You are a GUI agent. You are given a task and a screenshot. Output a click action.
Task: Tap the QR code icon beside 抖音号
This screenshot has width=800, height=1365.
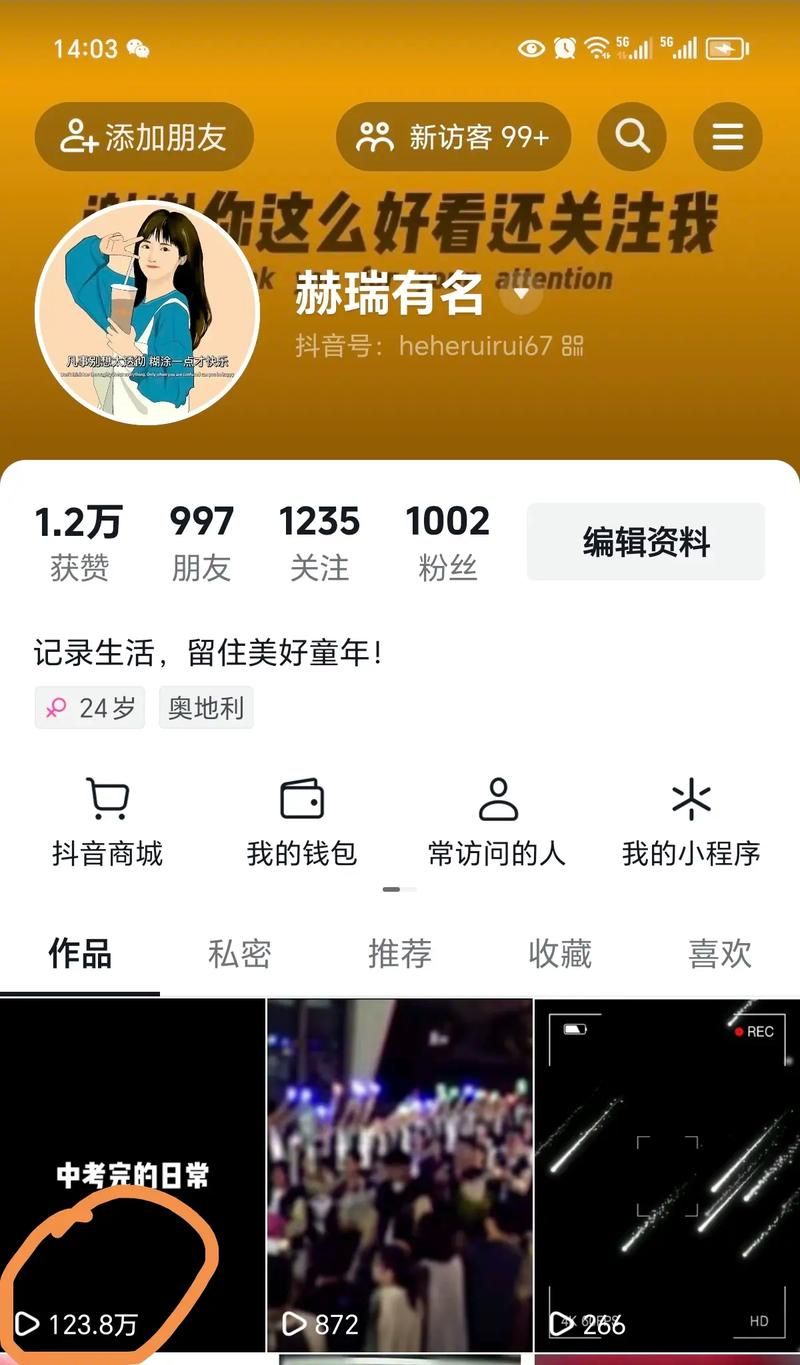click(573, 348)
